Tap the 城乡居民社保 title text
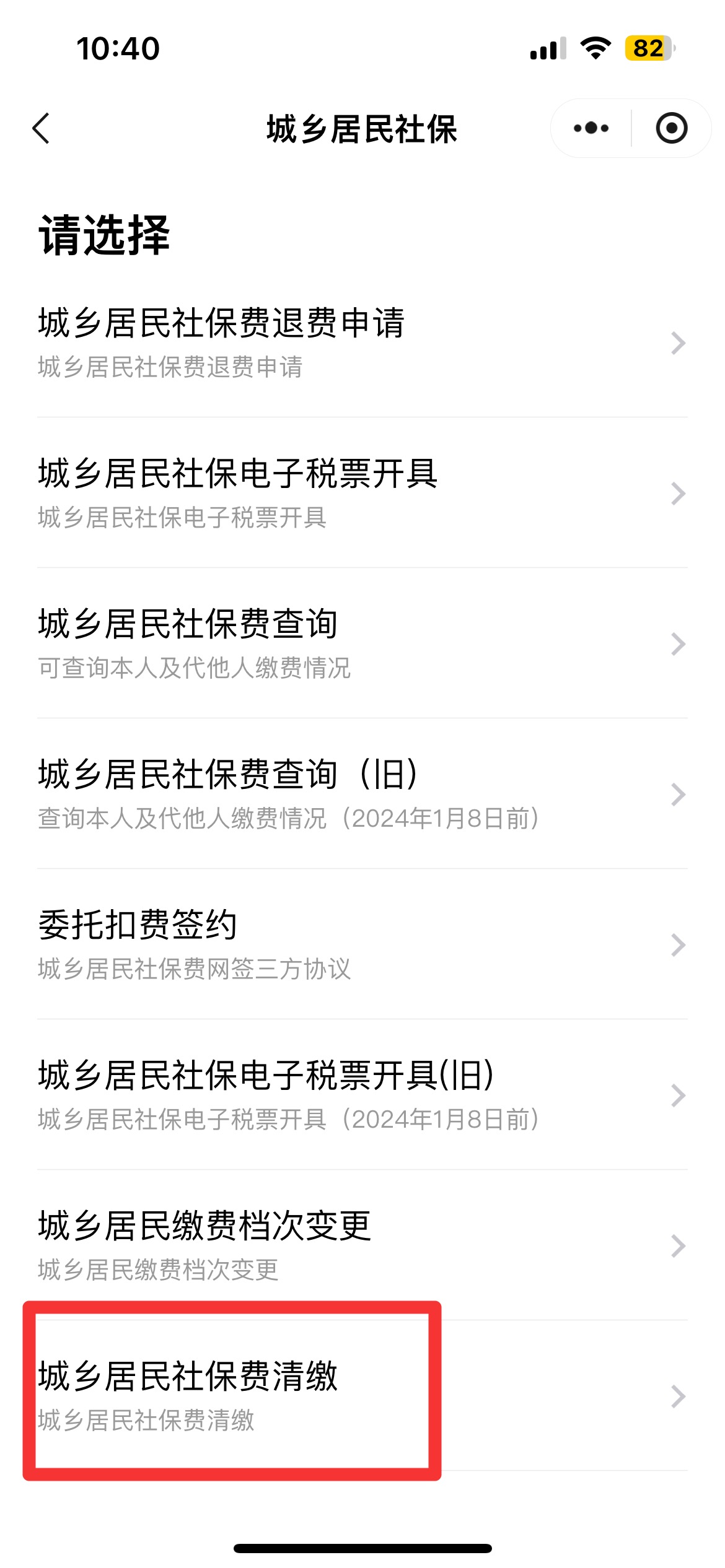The image size is (725, 1568). tap(362, 128)
